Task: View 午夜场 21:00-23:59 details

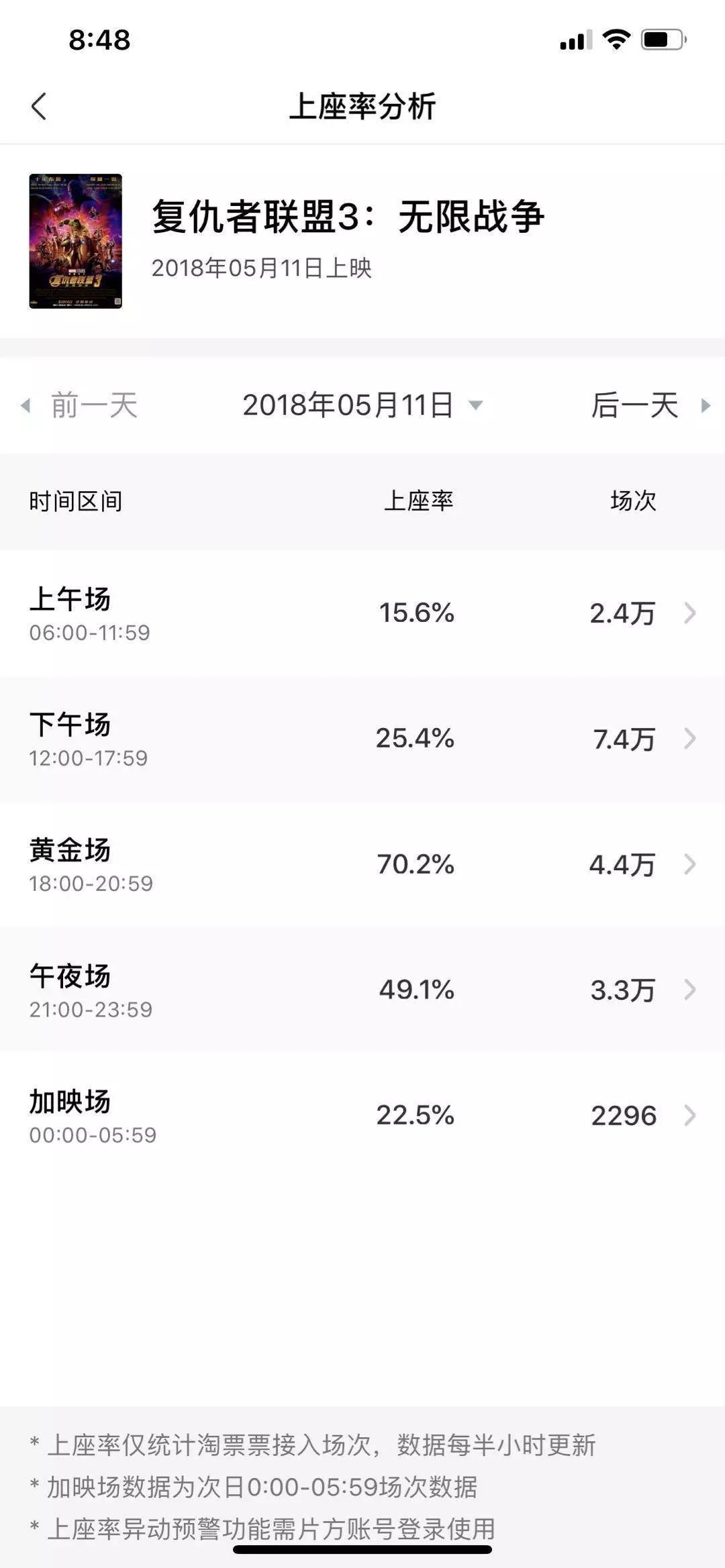Action: click(x=362, y=990)
